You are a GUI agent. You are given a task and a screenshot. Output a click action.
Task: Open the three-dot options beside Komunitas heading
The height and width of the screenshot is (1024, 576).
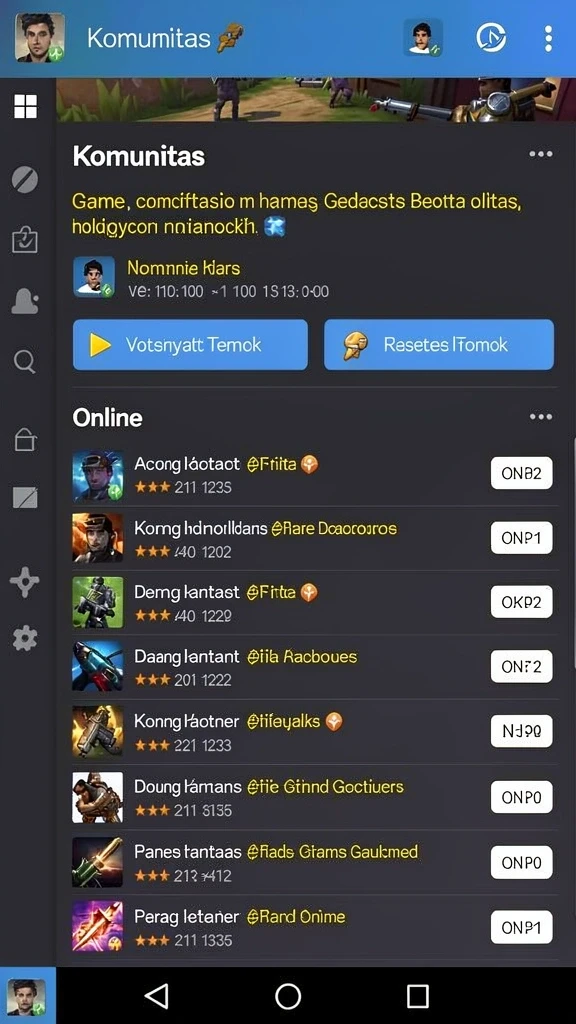tap(541, 154)
